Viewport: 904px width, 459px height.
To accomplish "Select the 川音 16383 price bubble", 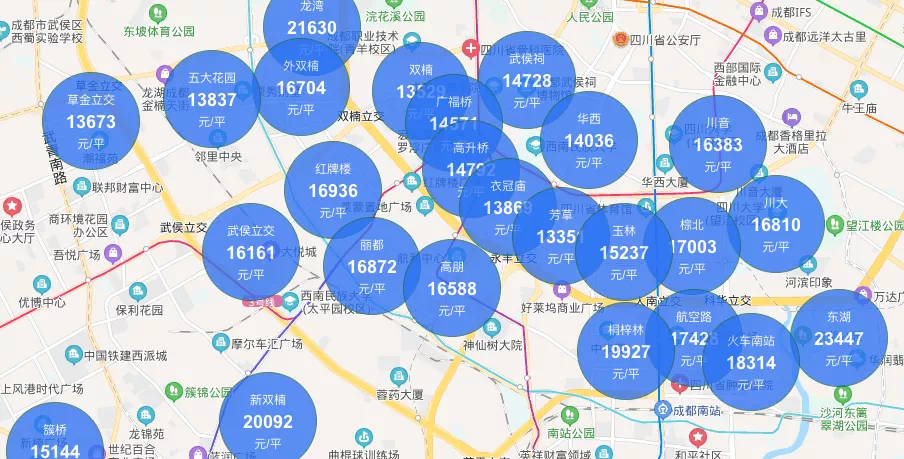I will [717, 145].
